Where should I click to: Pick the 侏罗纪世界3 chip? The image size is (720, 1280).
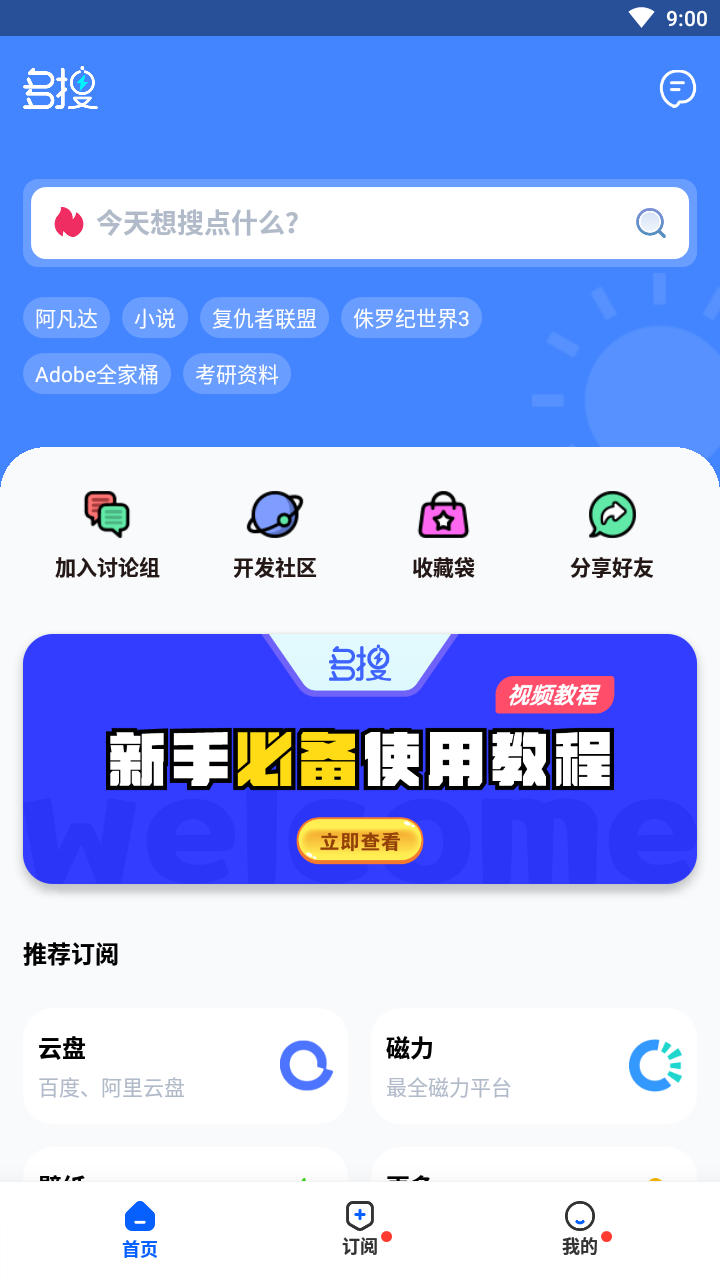tap(411, 319)
